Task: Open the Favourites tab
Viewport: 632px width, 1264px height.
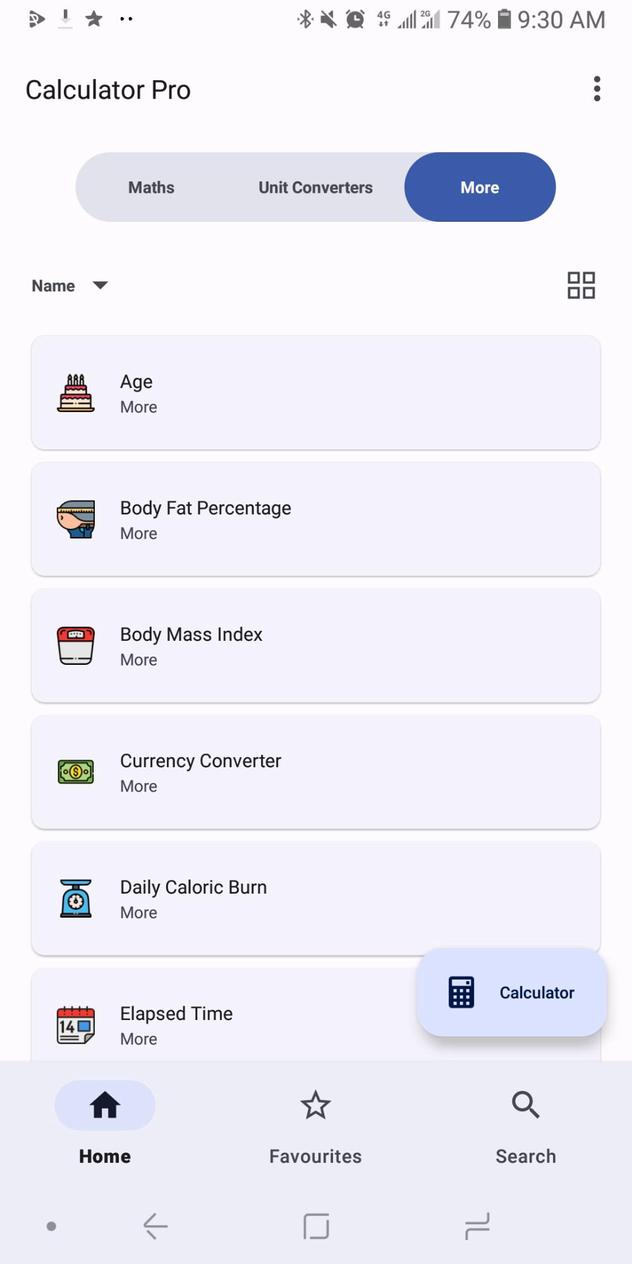Action: 315,1126
